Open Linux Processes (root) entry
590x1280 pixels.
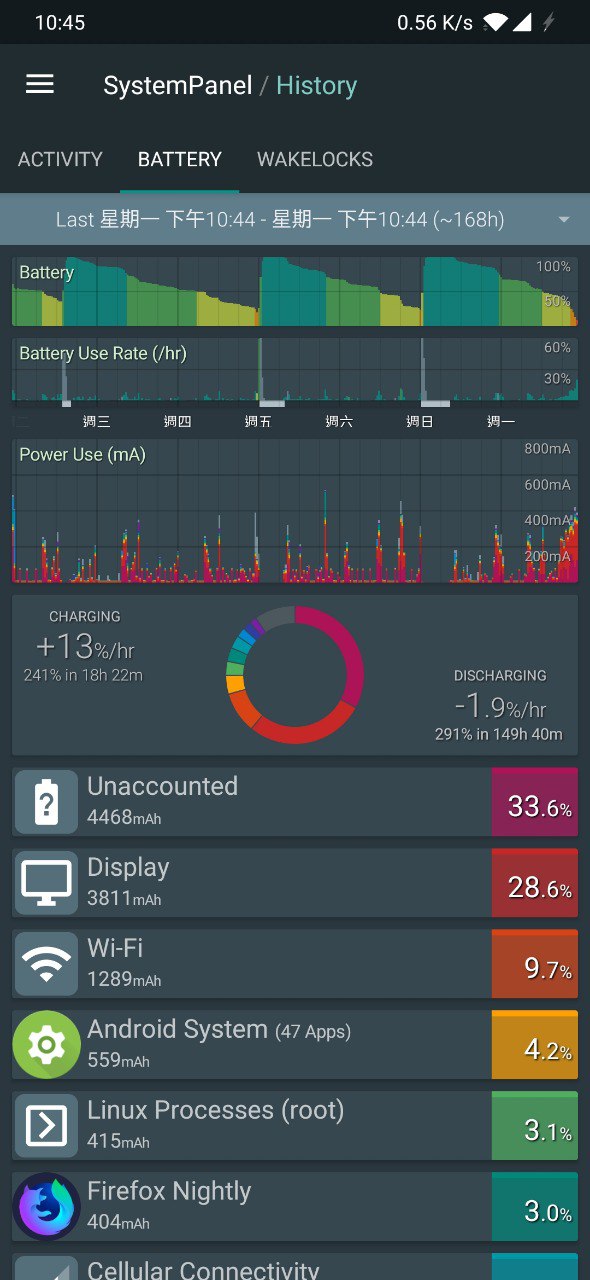pos(295,1126)
